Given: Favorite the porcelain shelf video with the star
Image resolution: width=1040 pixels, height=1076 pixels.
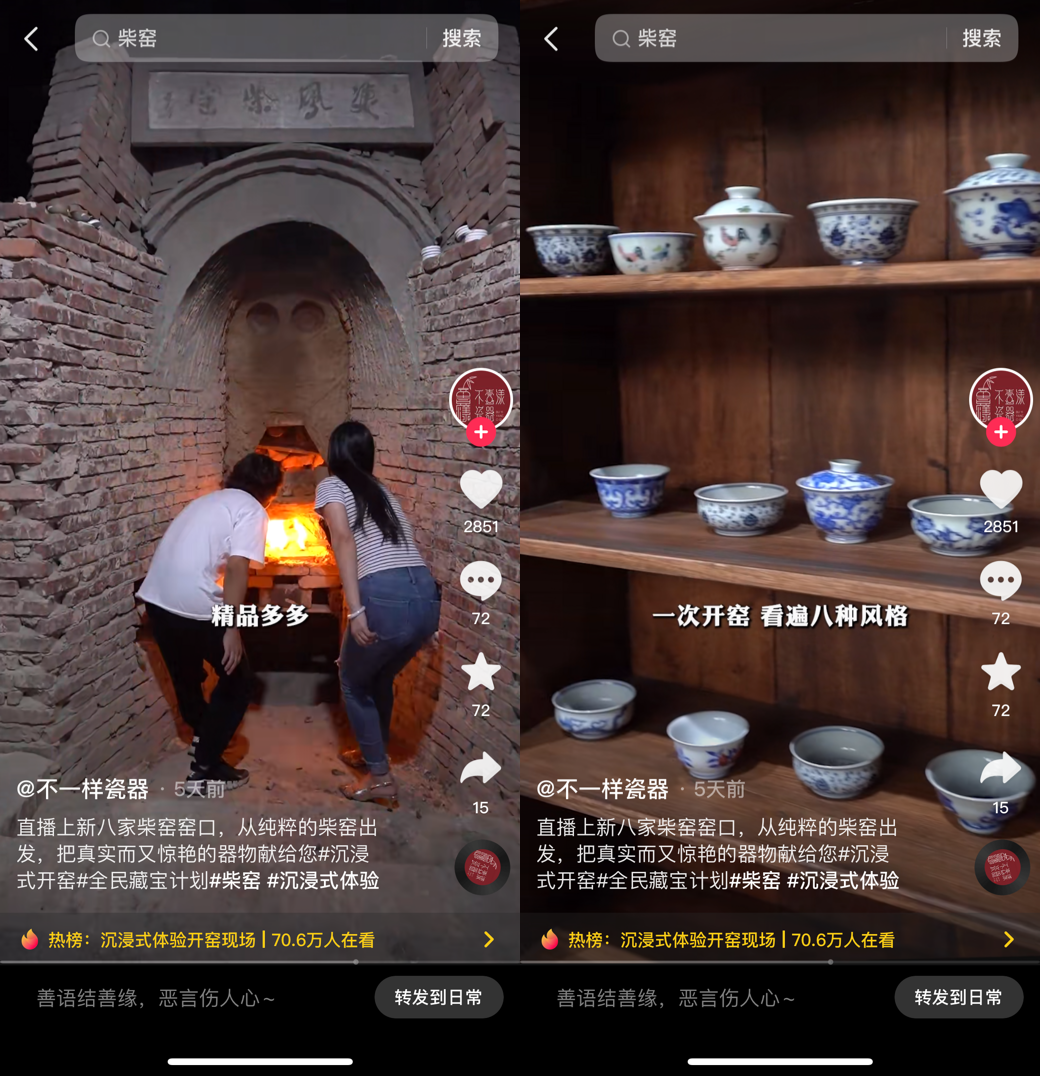Looking at the screenshot, I should click(x=1001, y=673).
